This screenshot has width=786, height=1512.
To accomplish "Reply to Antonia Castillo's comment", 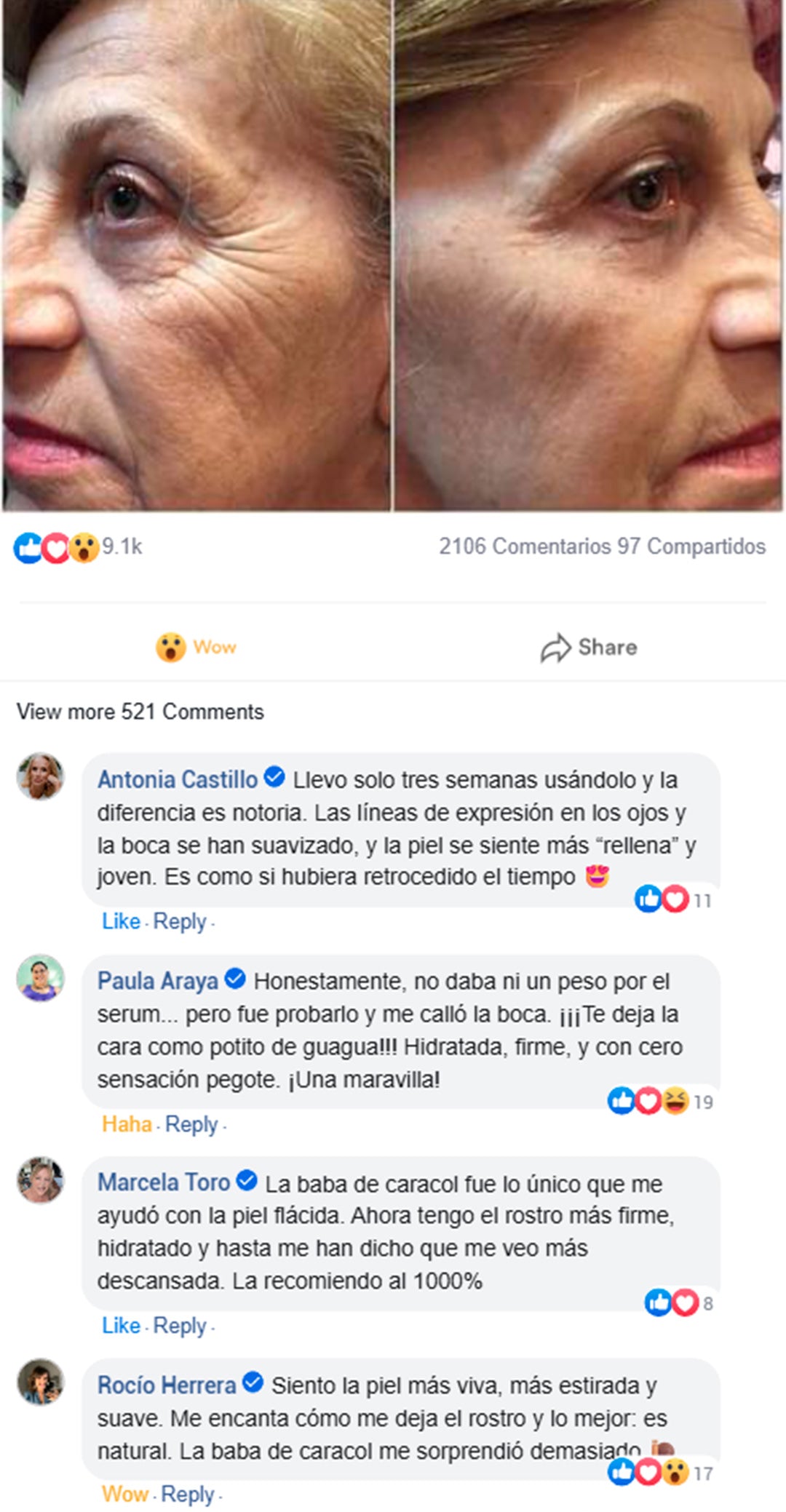I will [180, 921].
